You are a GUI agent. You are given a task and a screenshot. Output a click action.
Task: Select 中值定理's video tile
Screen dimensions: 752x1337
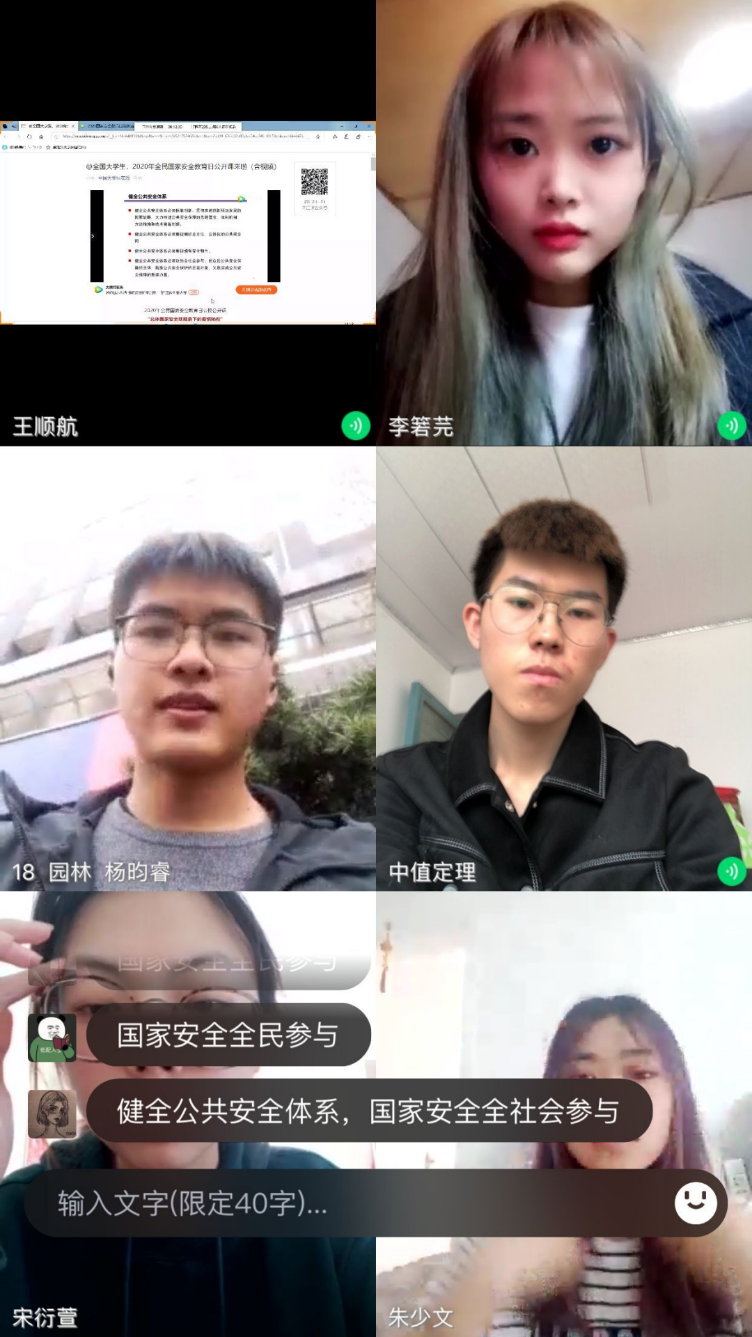point(564,668)
